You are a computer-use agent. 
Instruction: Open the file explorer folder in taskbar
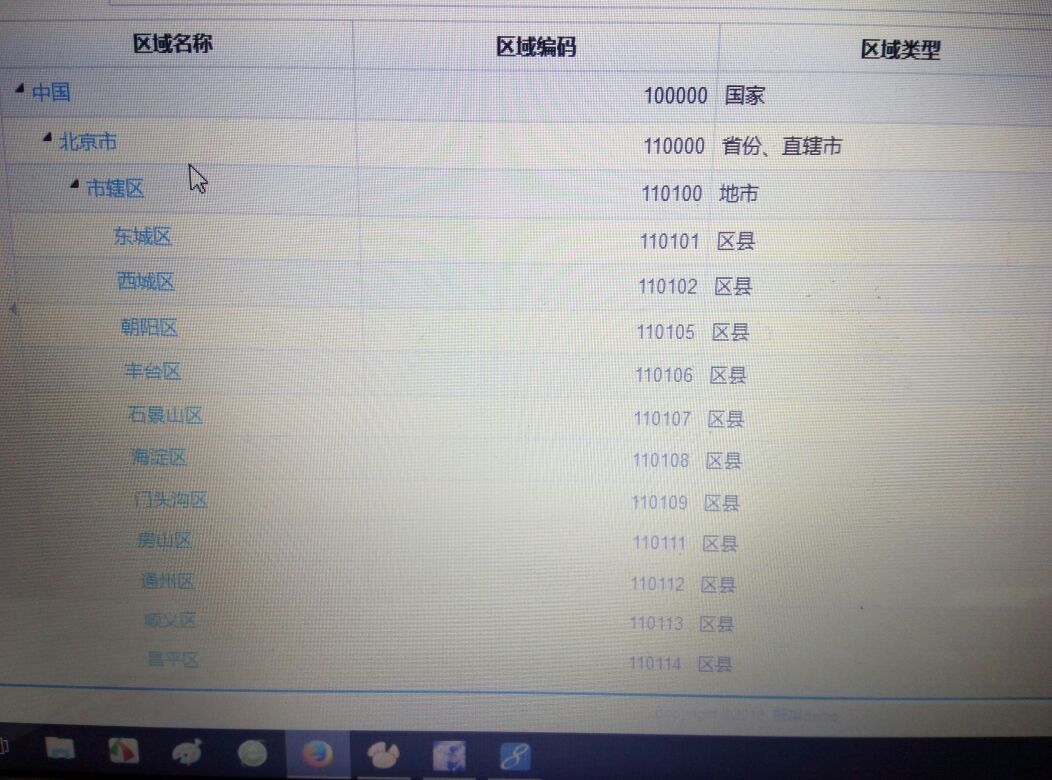(61, 750)
